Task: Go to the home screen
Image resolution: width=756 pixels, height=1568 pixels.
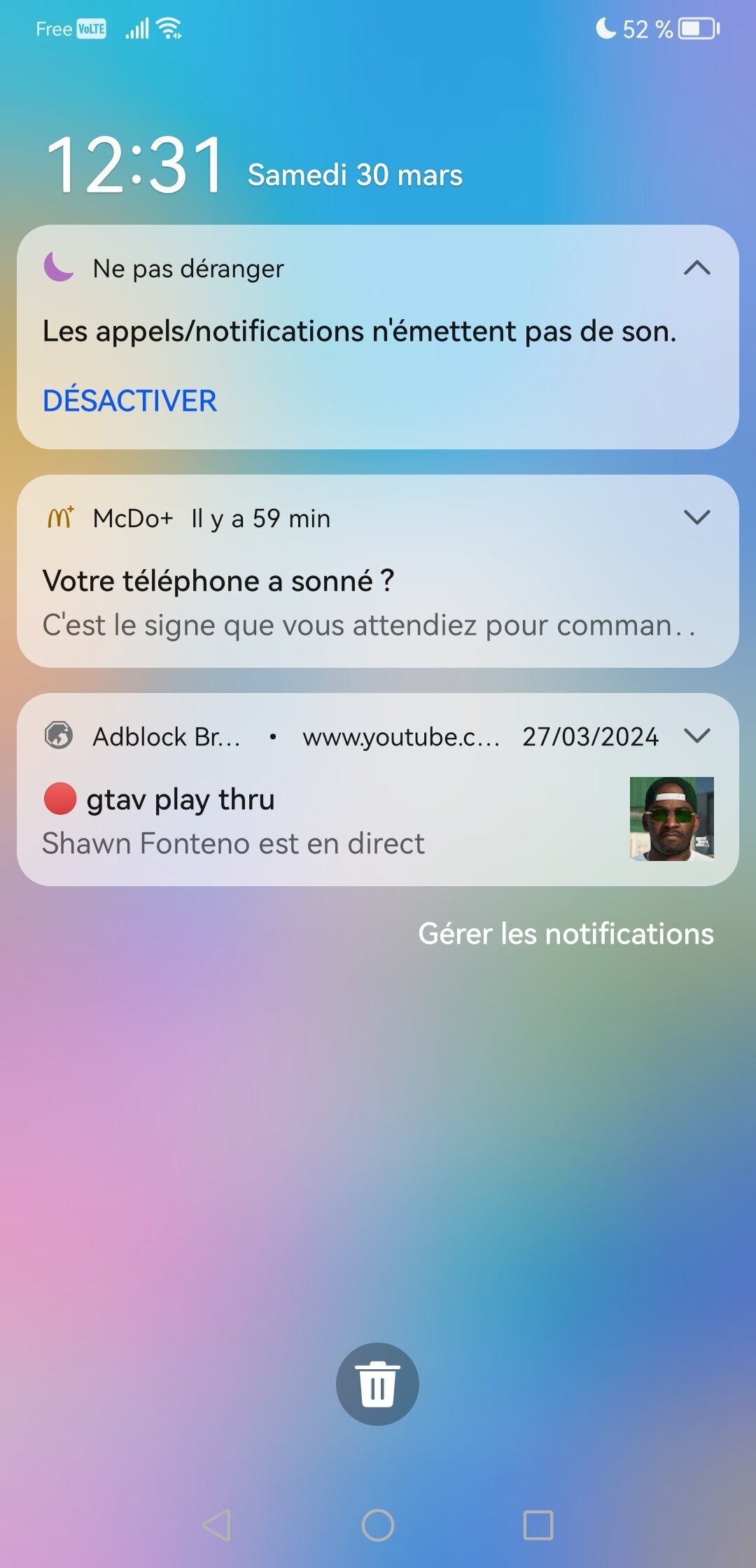Action: click(x=378, y=1525)
